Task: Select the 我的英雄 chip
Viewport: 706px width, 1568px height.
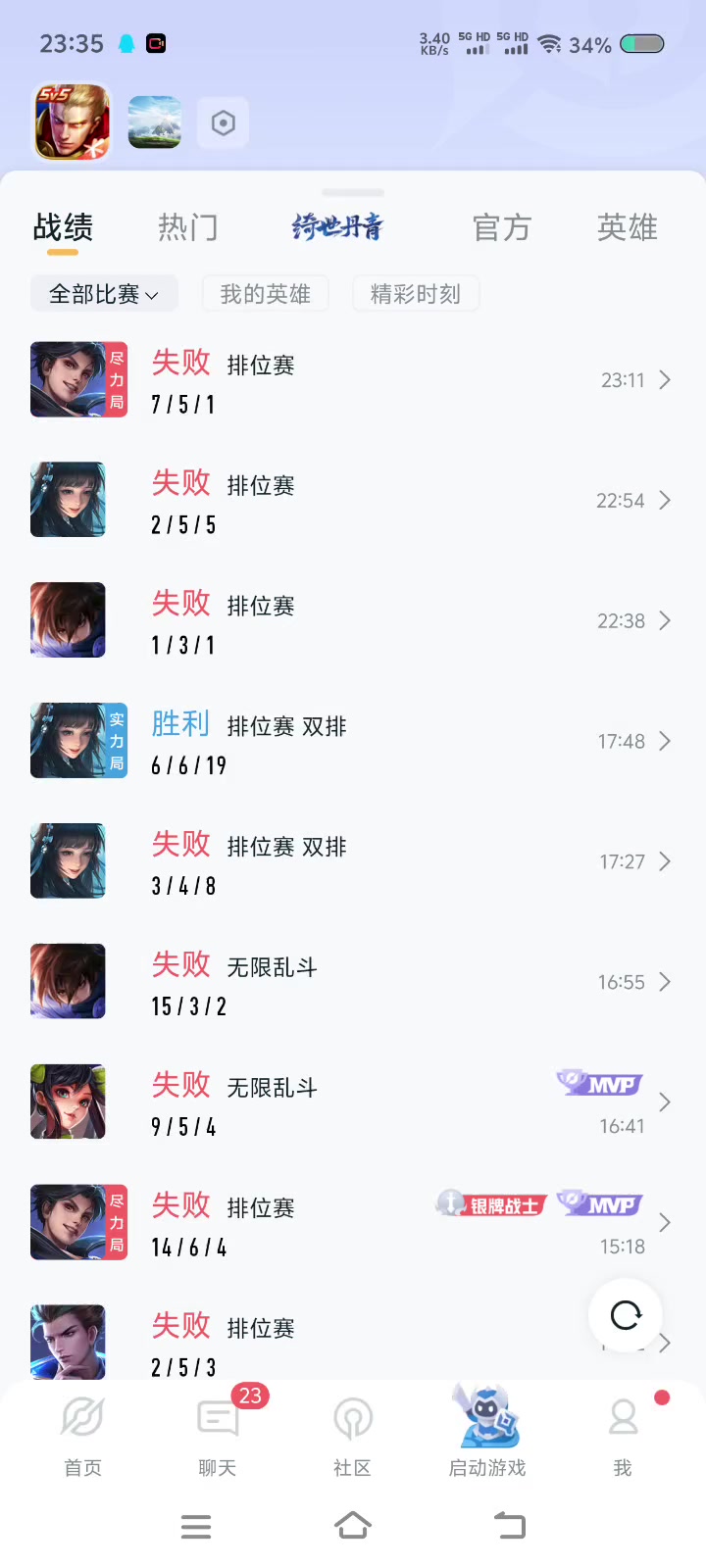Action: 265,294
